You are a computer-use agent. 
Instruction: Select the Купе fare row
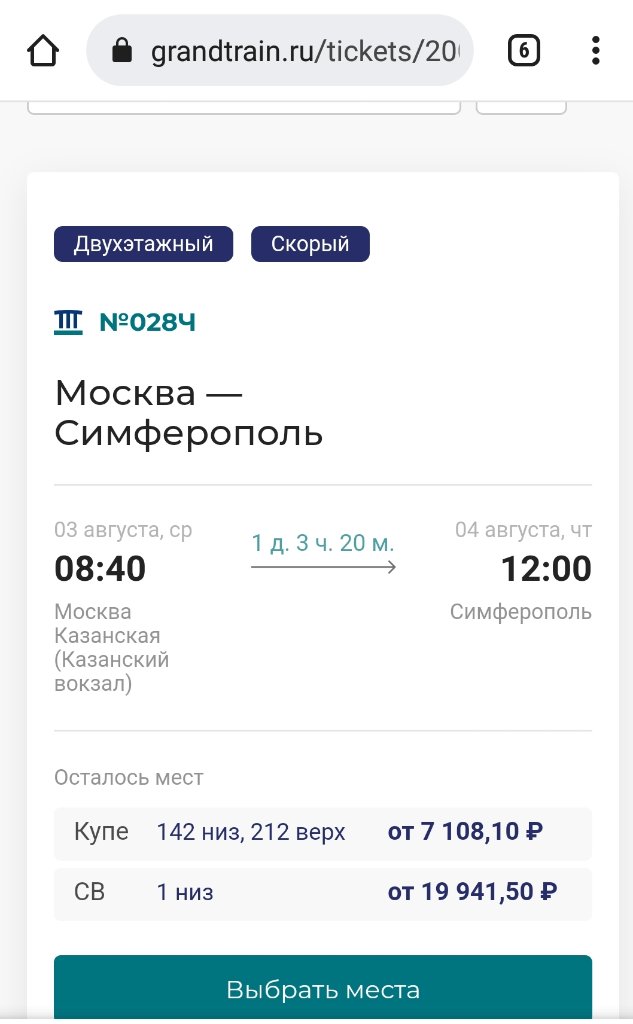click(x=322, y=832)
